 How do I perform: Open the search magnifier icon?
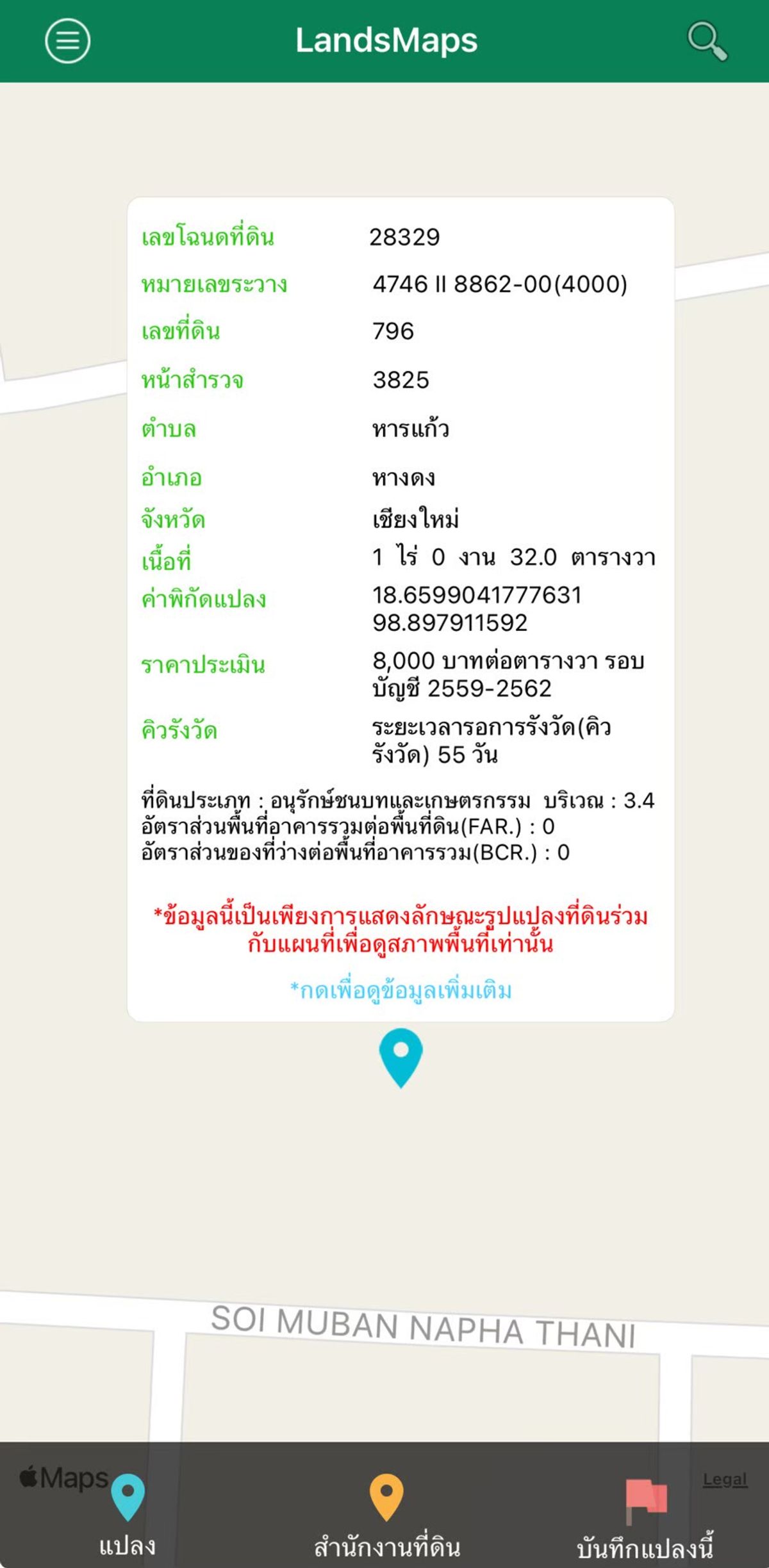(707, 41)
